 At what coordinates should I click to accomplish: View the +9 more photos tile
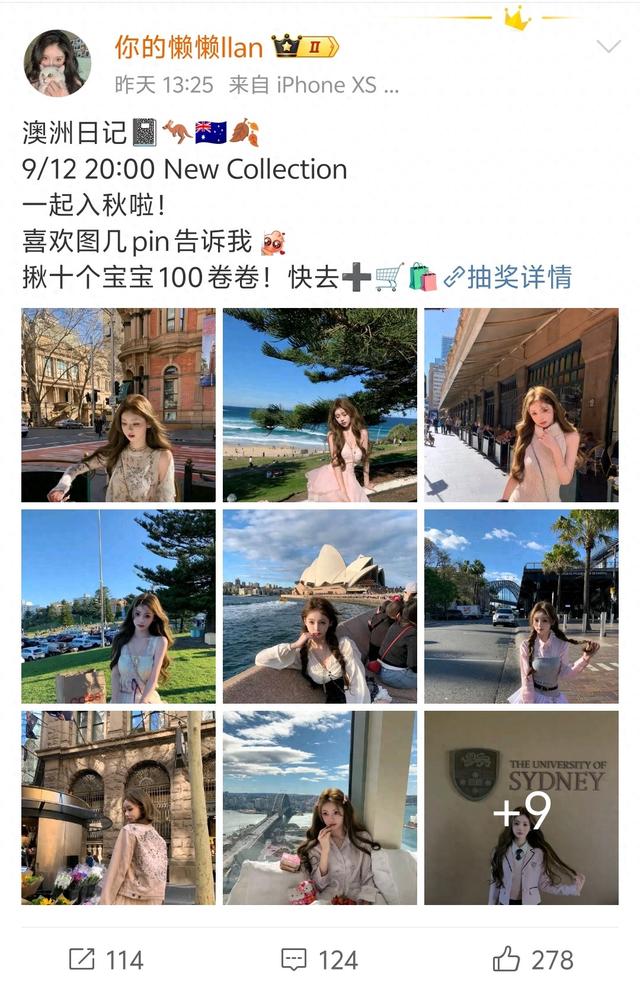[x=521, y=807]
